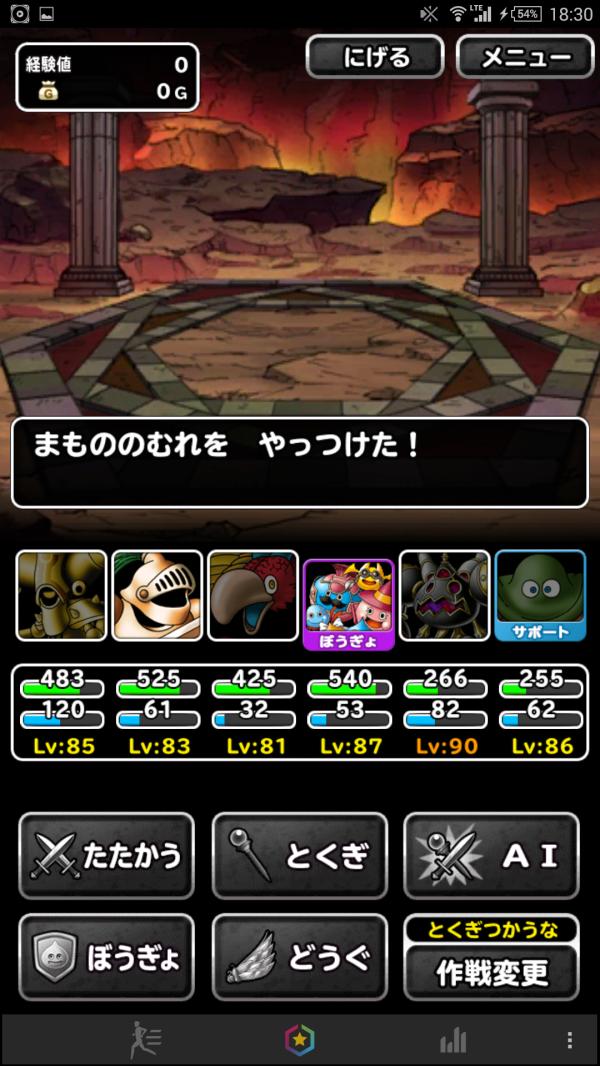
Task: Select the knight helmet monster portrait
Action: point(157,595)
